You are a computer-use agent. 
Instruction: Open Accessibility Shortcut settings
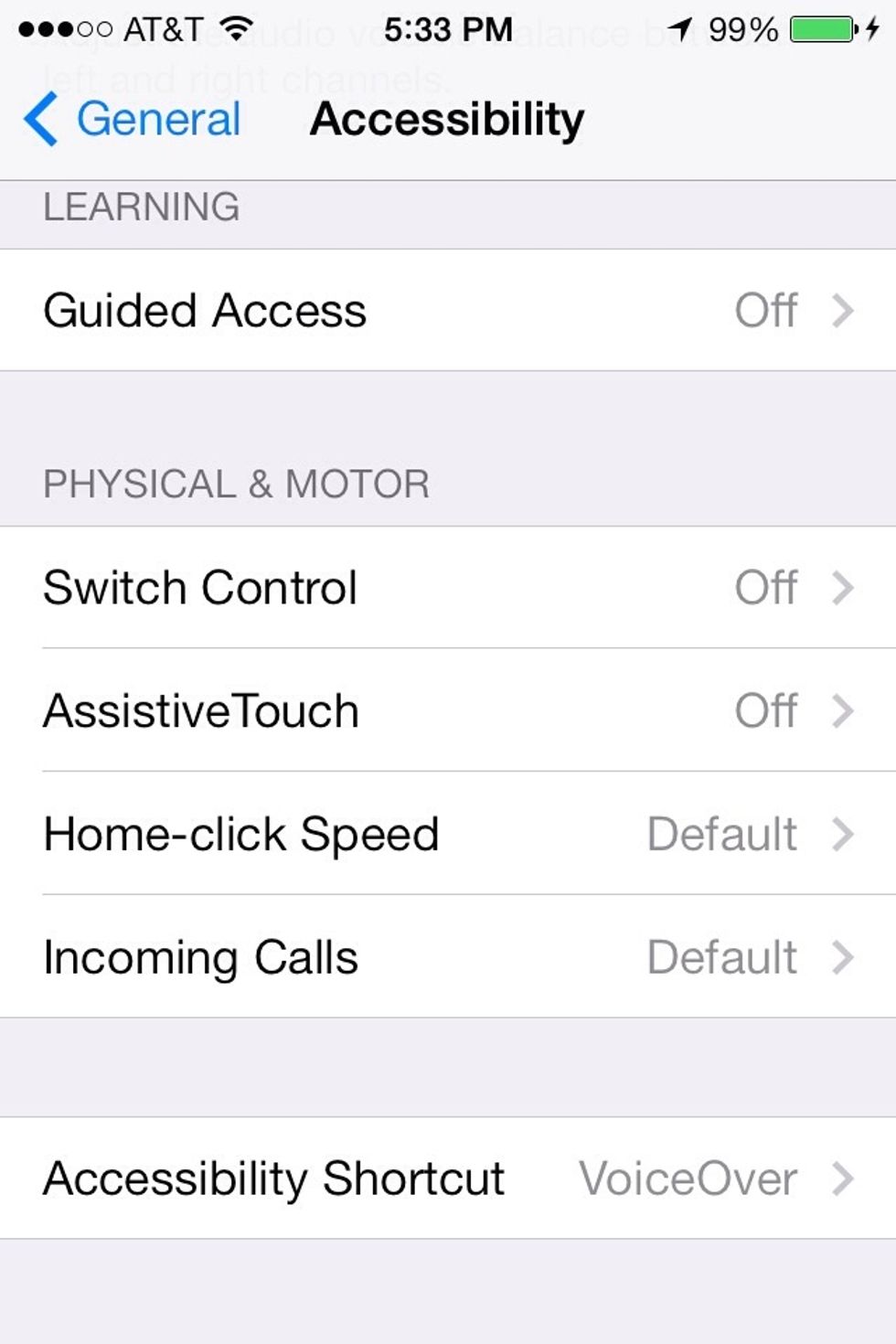click(x=448, y=1179)
